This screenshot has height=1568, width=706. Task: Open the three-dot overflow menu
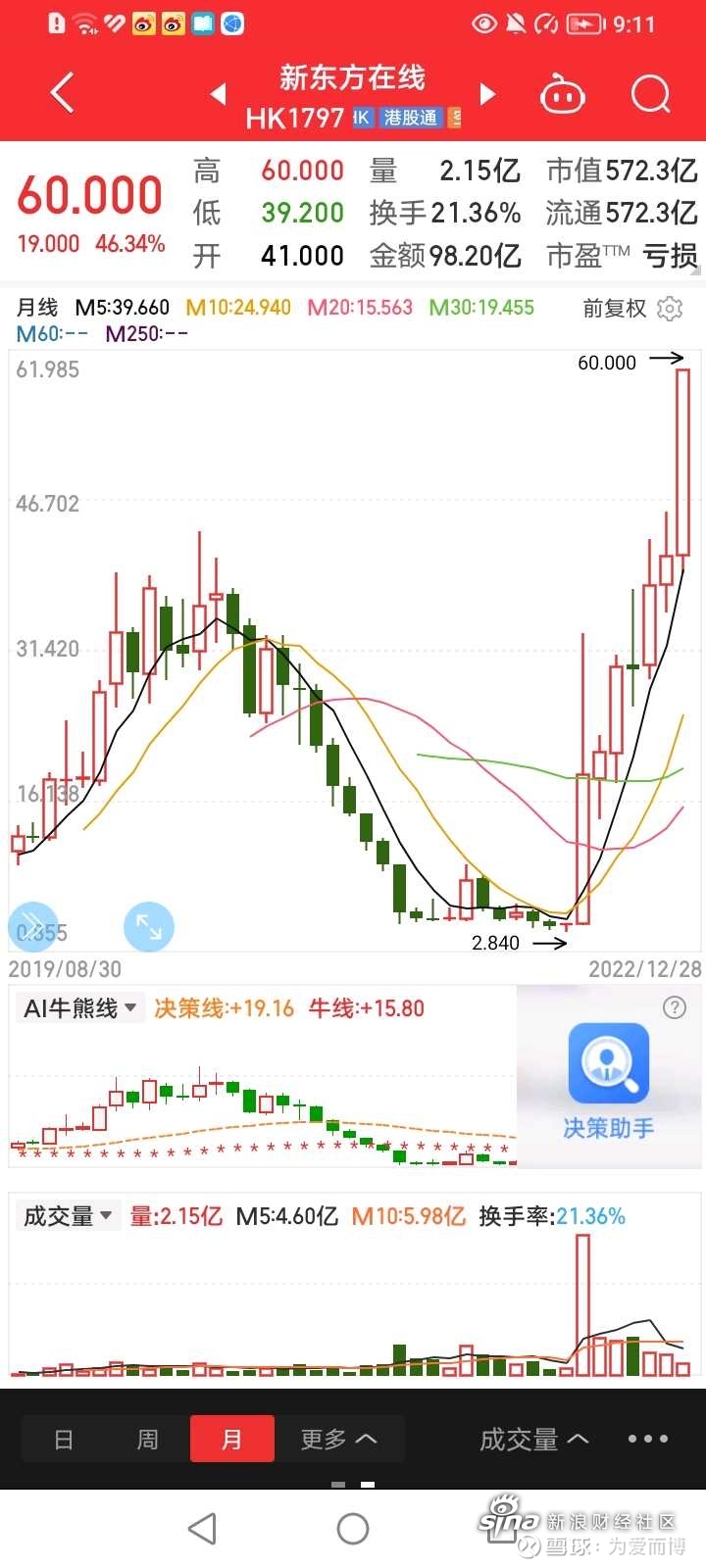[x=648, y=1439]
